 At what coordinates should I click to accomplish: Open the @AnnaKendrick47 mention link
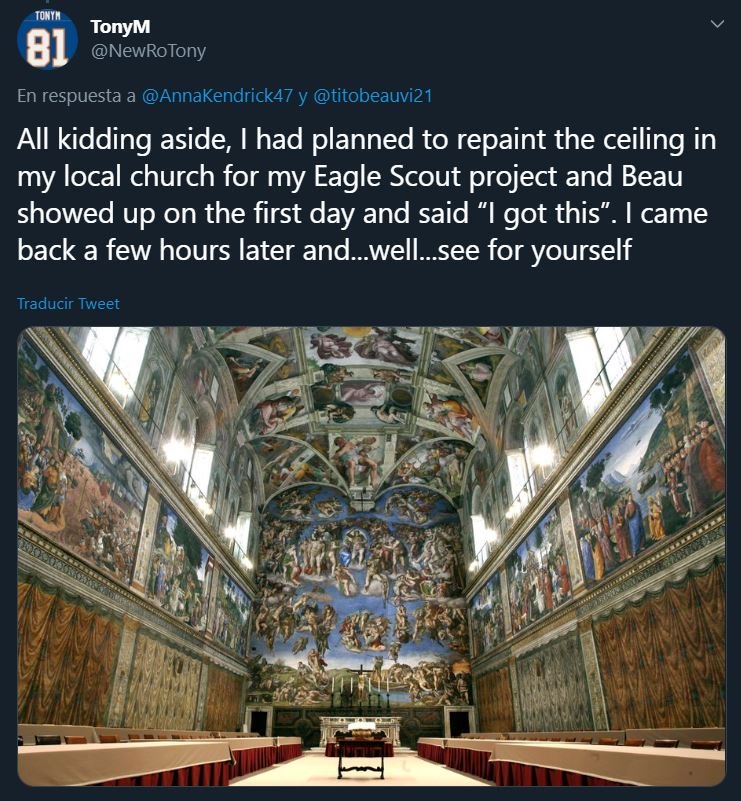217,96
